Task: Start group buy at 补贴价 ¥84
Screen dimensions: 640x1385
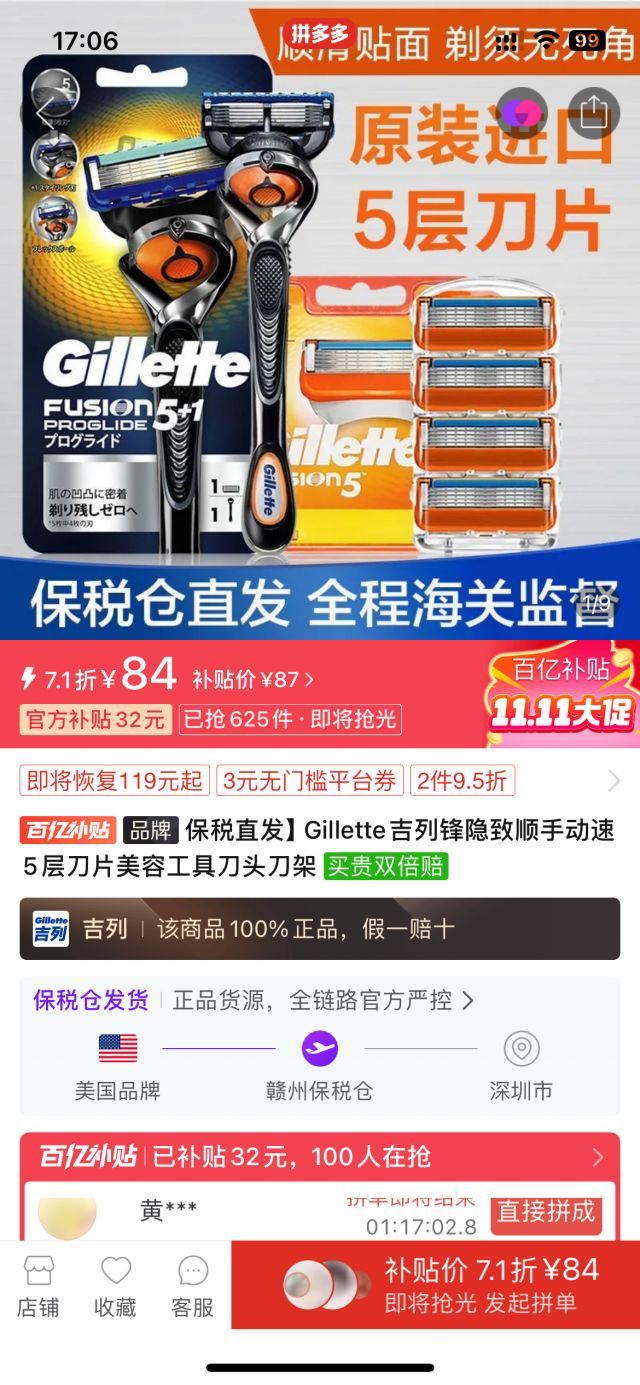Action: [435, 1285]
